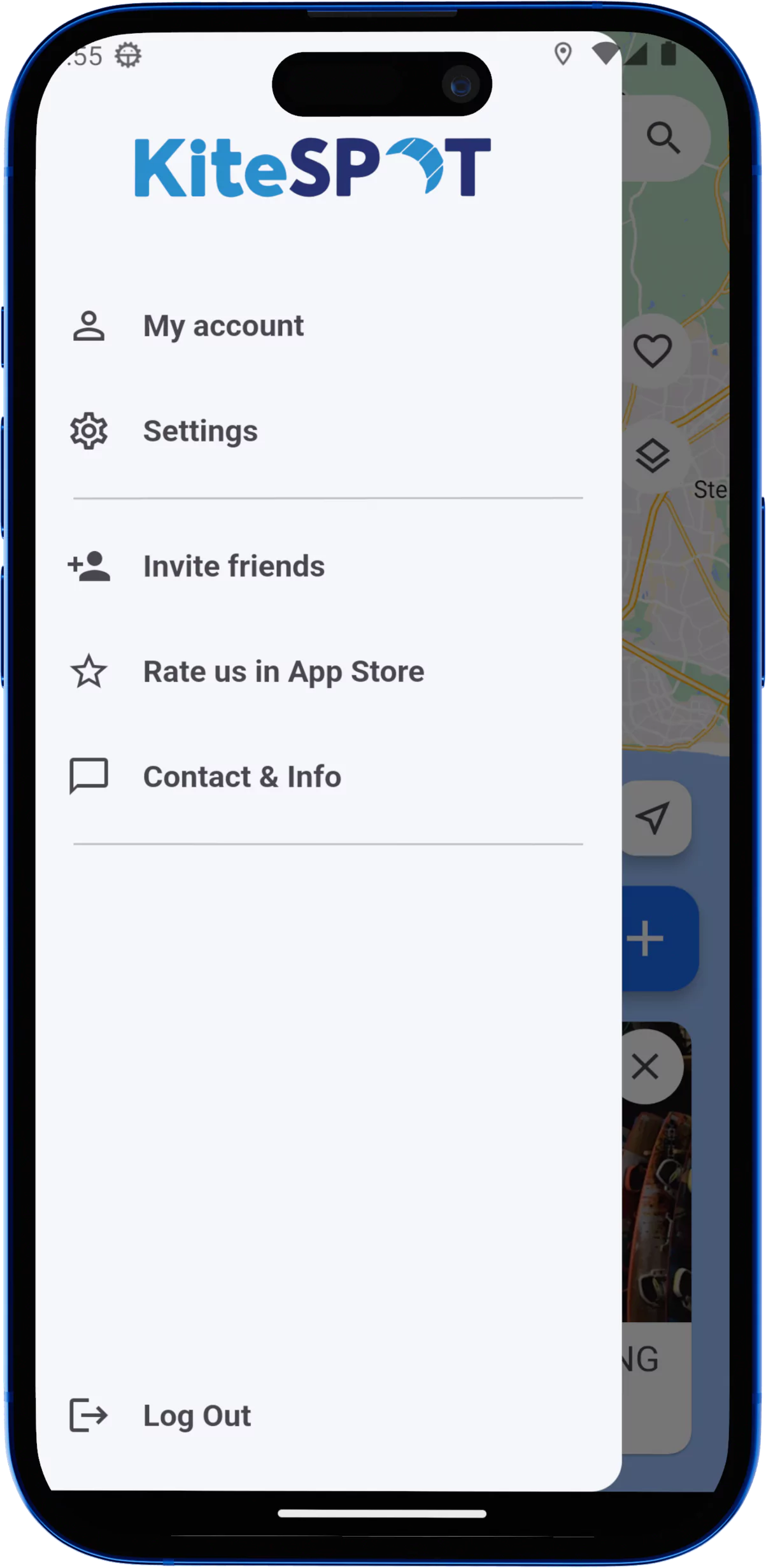
Task: Open favorites heart button
Action: [653, 351]
